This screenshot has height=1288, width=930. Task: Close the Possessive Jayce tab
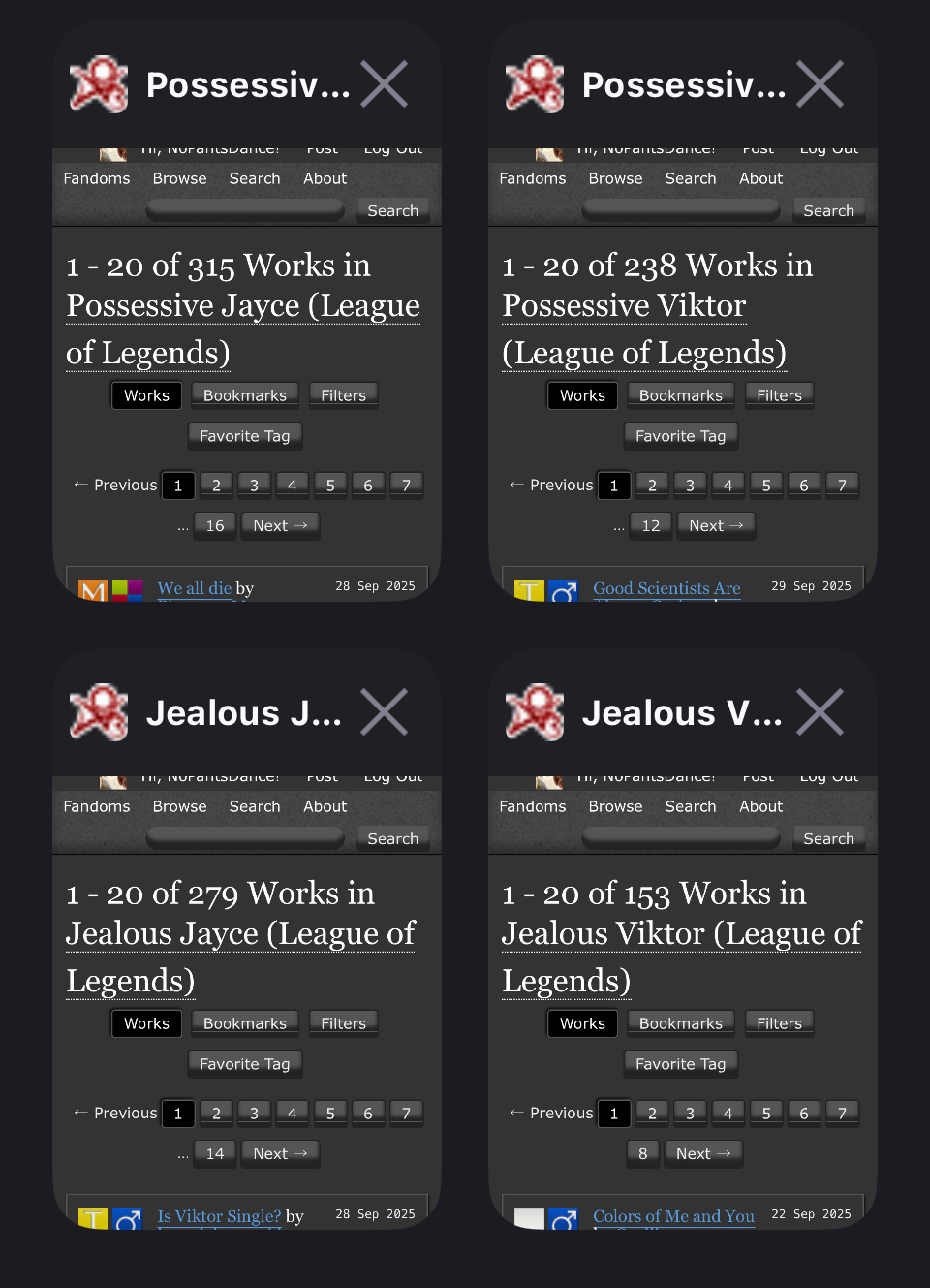385,84
